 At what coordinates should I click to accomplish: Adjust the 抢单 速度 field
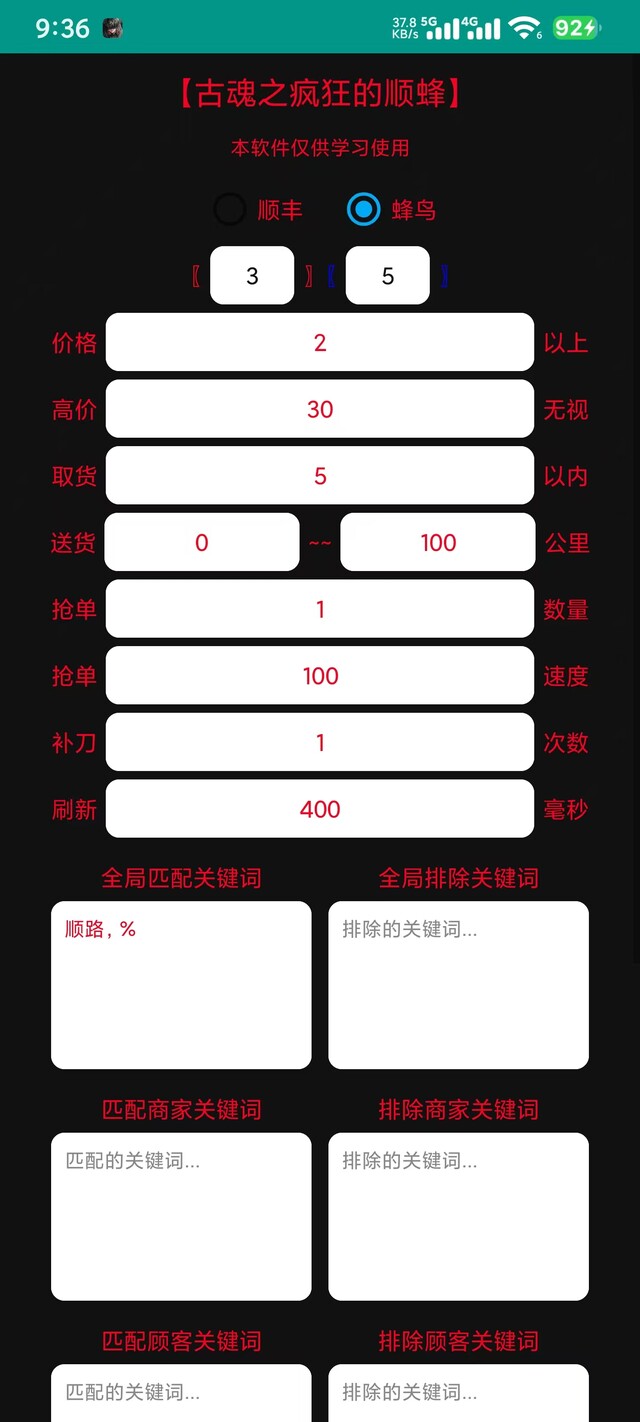point(320,676)
